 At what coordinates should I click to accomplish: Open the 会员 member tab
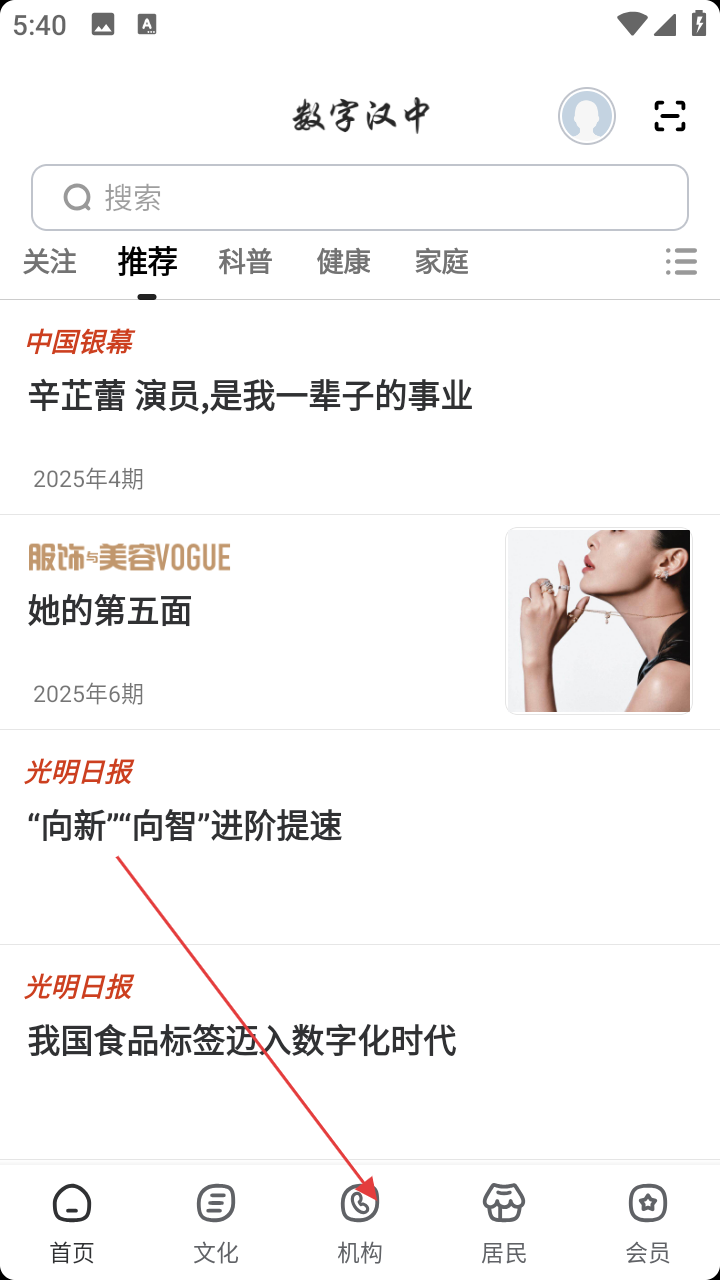[648, 1222]
